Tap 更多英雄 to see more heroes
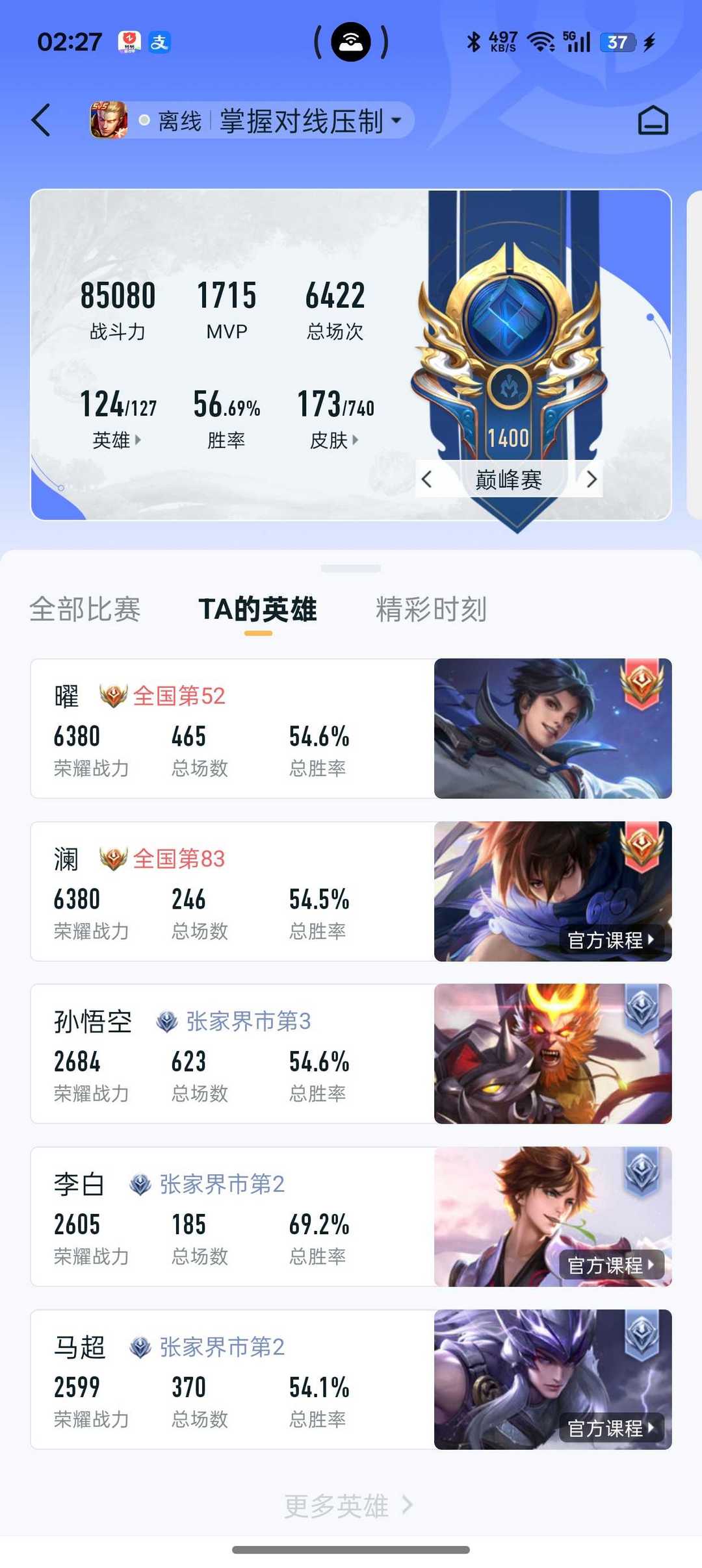This screenshot has height=1568, width=702. click(348, 1506)
